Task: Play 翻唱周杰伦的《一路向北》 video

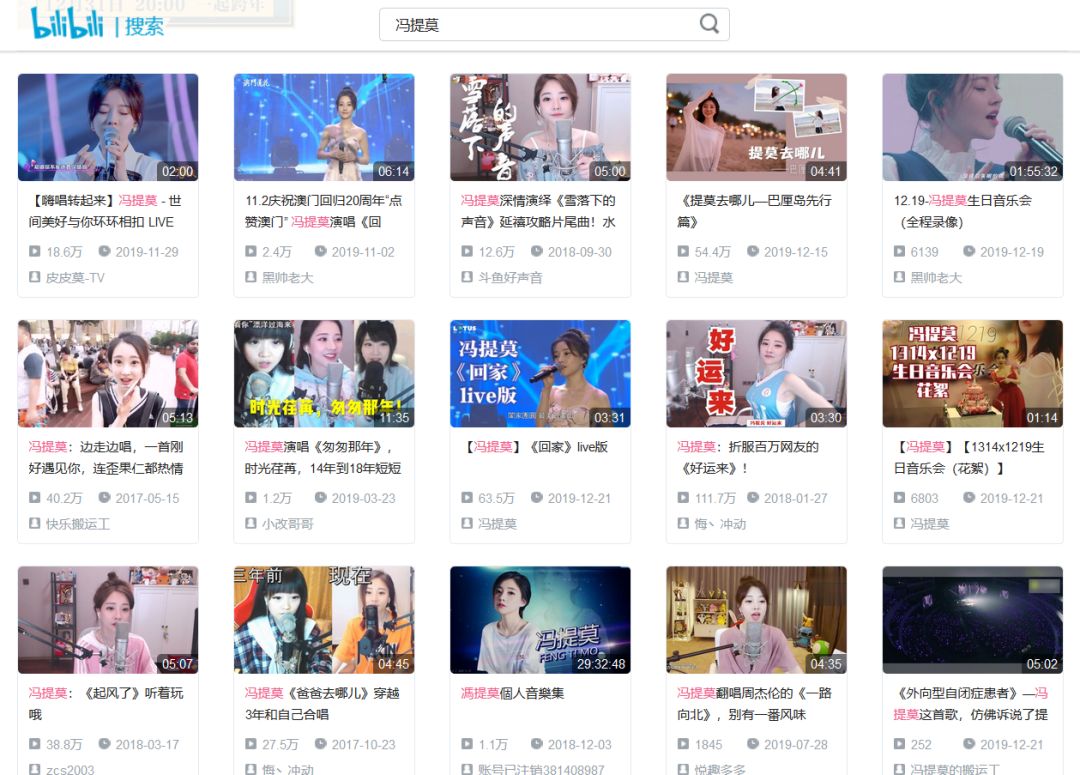Action: pyautogui.click(x=756, y=620)
